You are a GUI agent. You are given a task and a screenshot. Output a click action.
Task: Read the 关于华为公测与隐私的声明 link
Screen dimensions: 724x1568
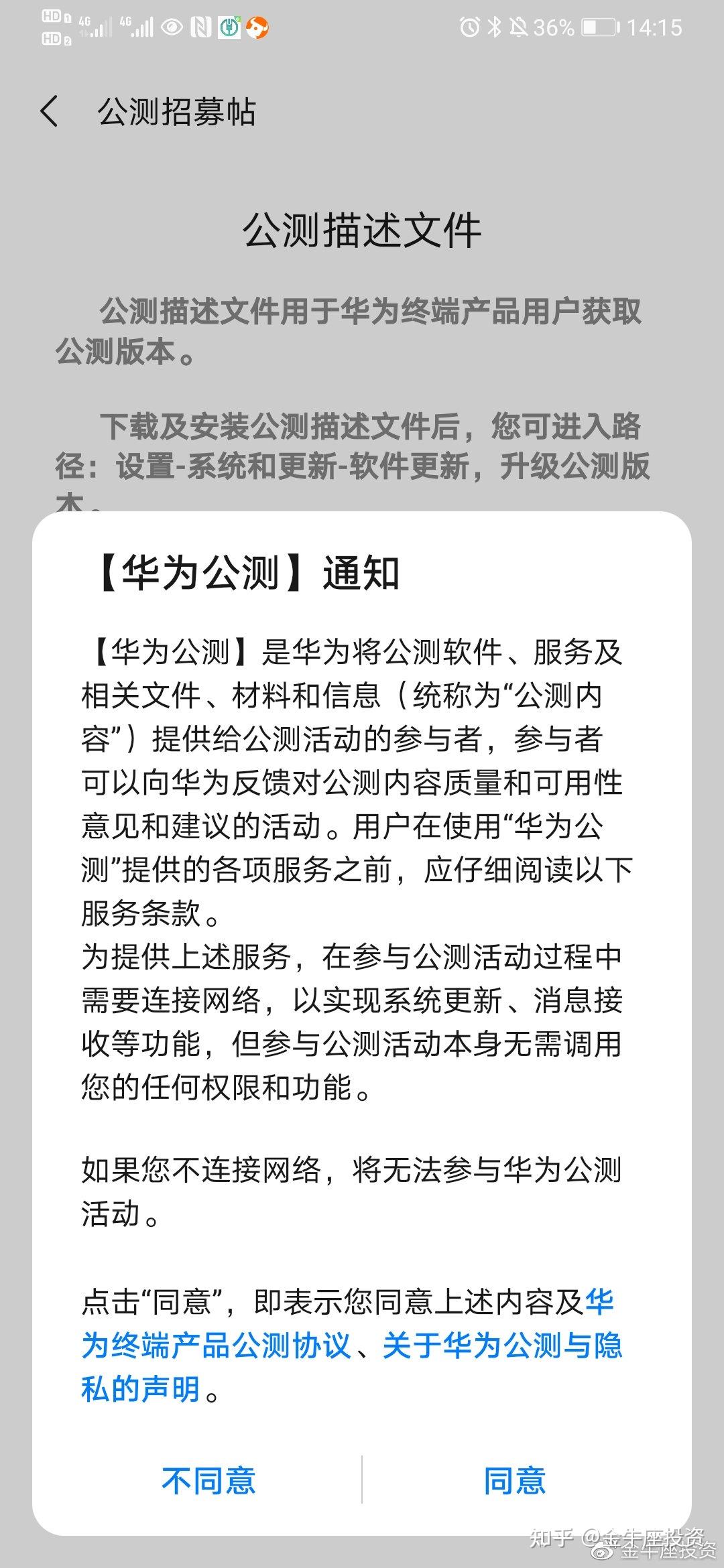coord(501,1346)
